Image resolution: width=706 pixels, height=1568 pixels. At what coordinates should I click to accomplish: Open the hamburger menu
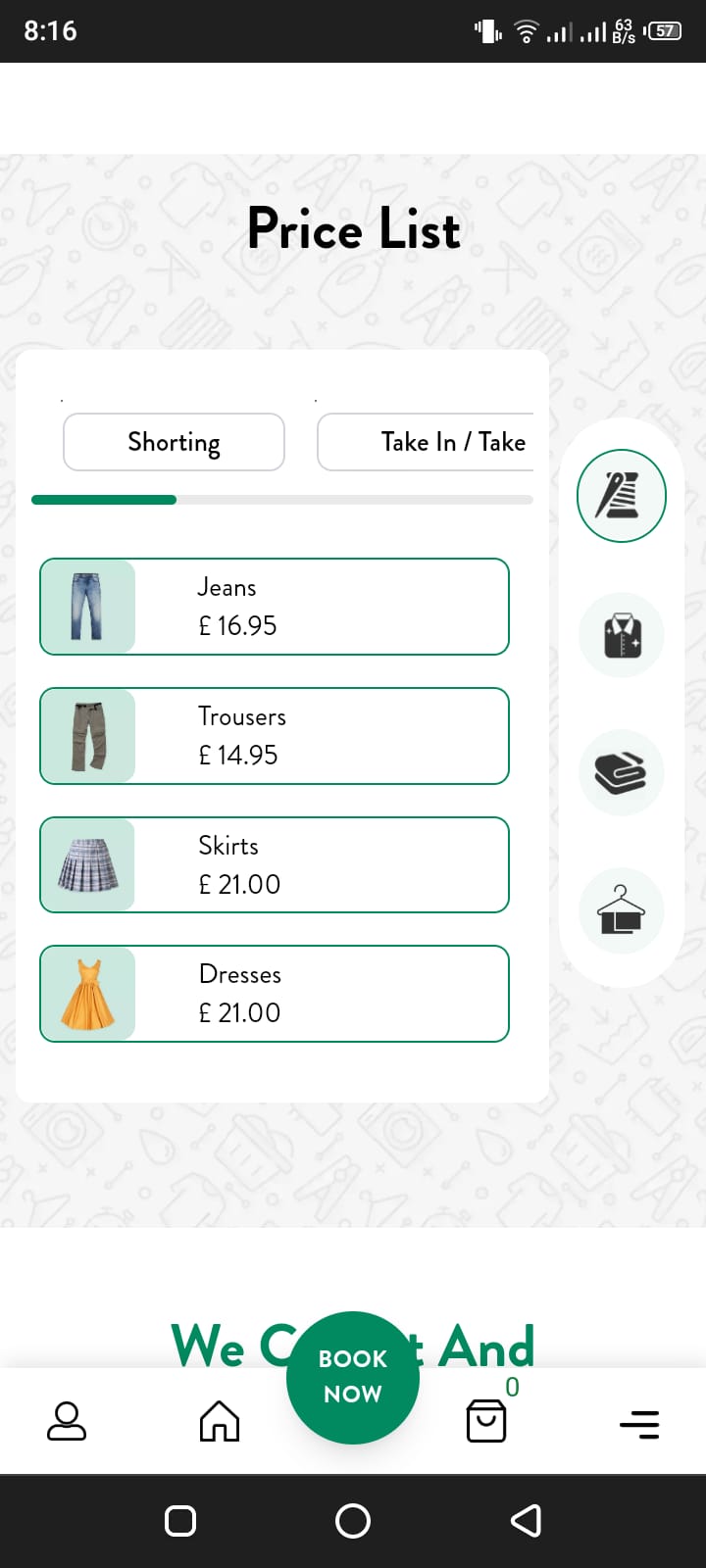[x=639, y=1423]
